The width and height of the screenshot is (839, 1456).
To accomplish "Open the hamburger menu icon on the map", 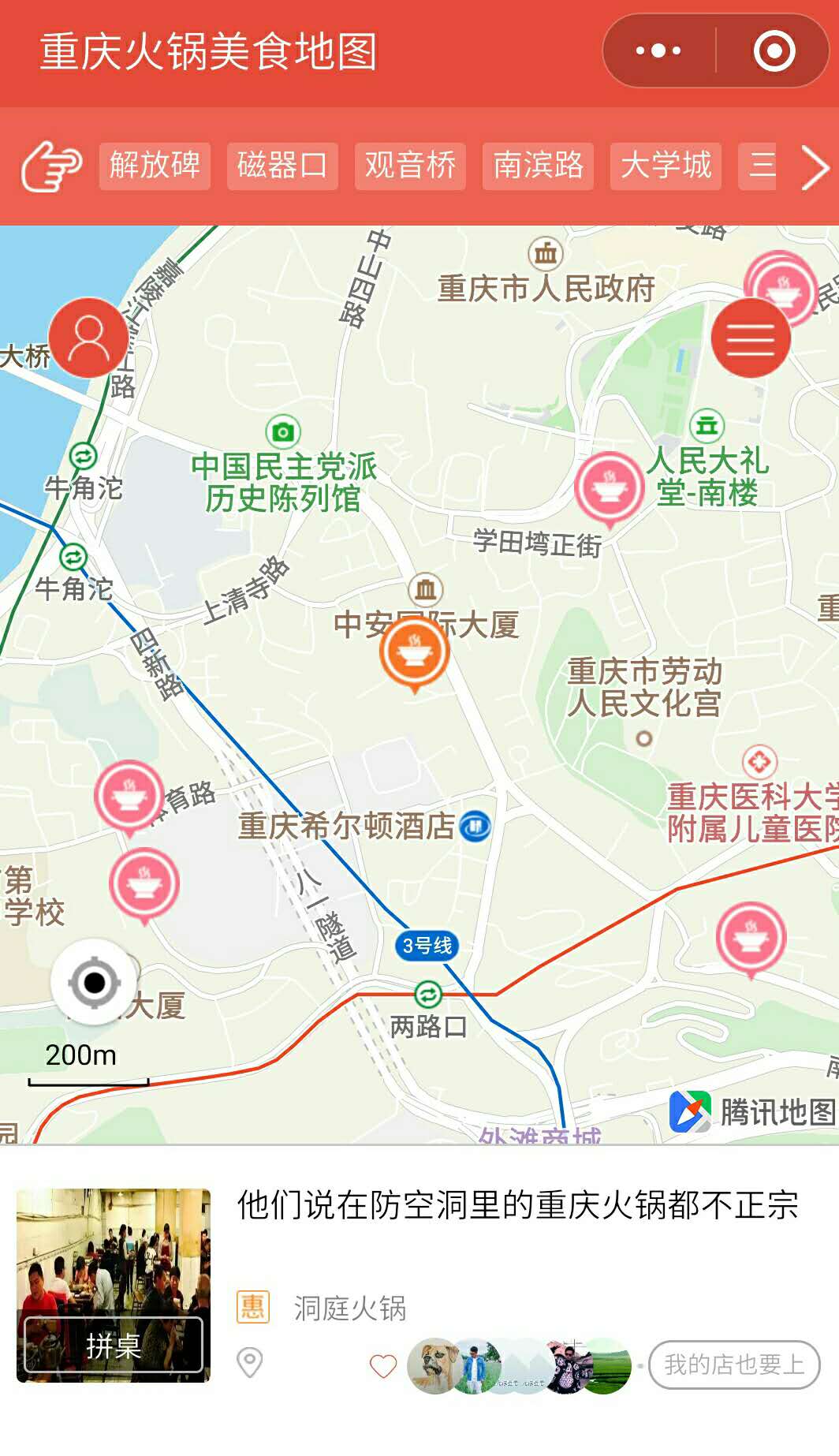I will 751,337.
